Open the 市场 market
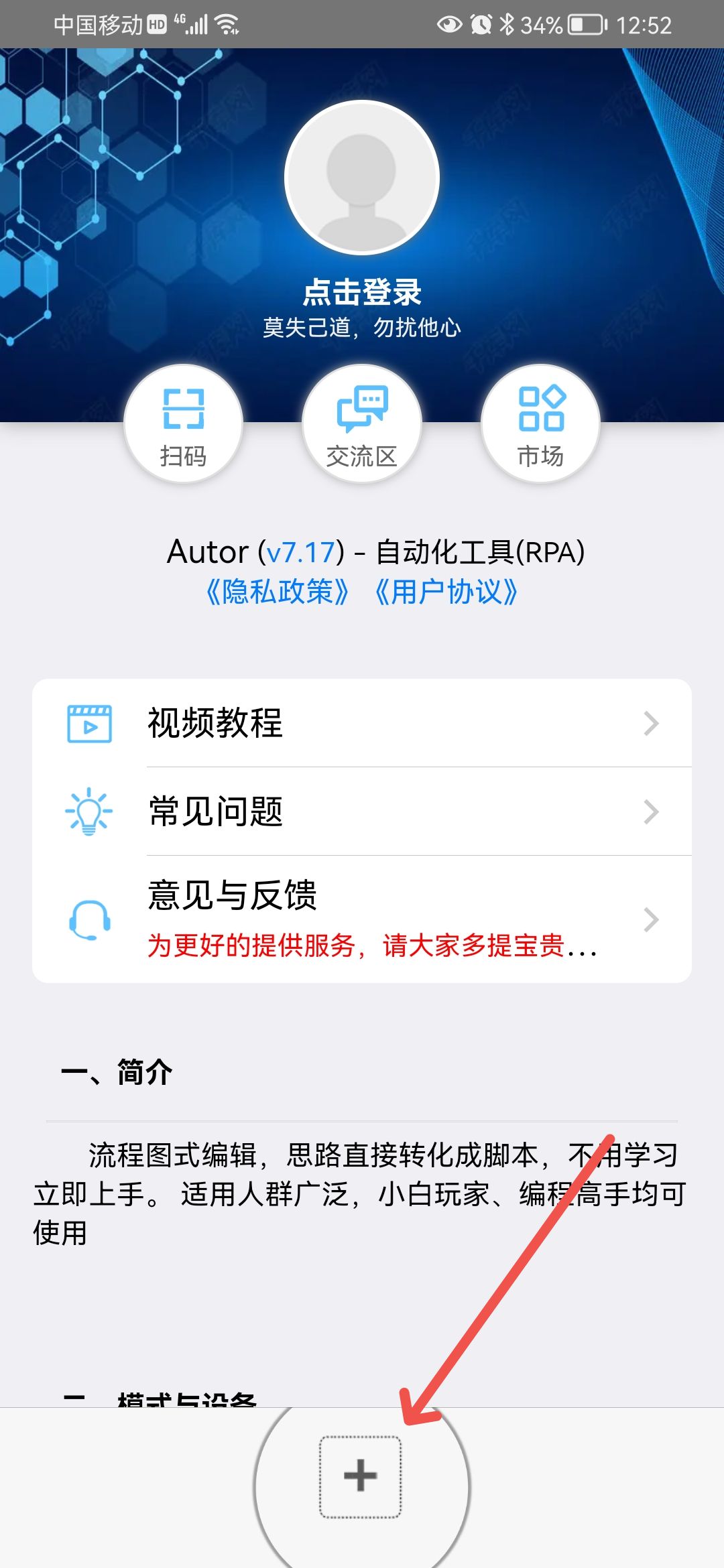This screenshot has width=724, height=1568. [x=540, y=423]
